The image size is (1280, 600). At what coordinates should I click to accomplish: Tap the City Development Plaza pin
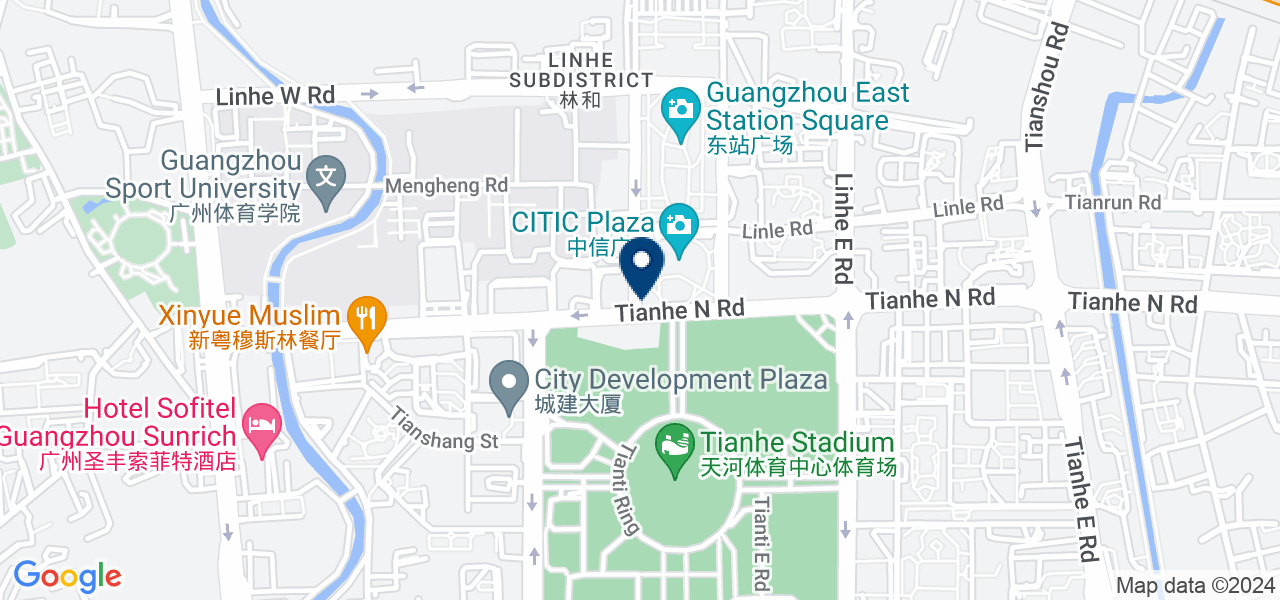[x=509, y=384]
